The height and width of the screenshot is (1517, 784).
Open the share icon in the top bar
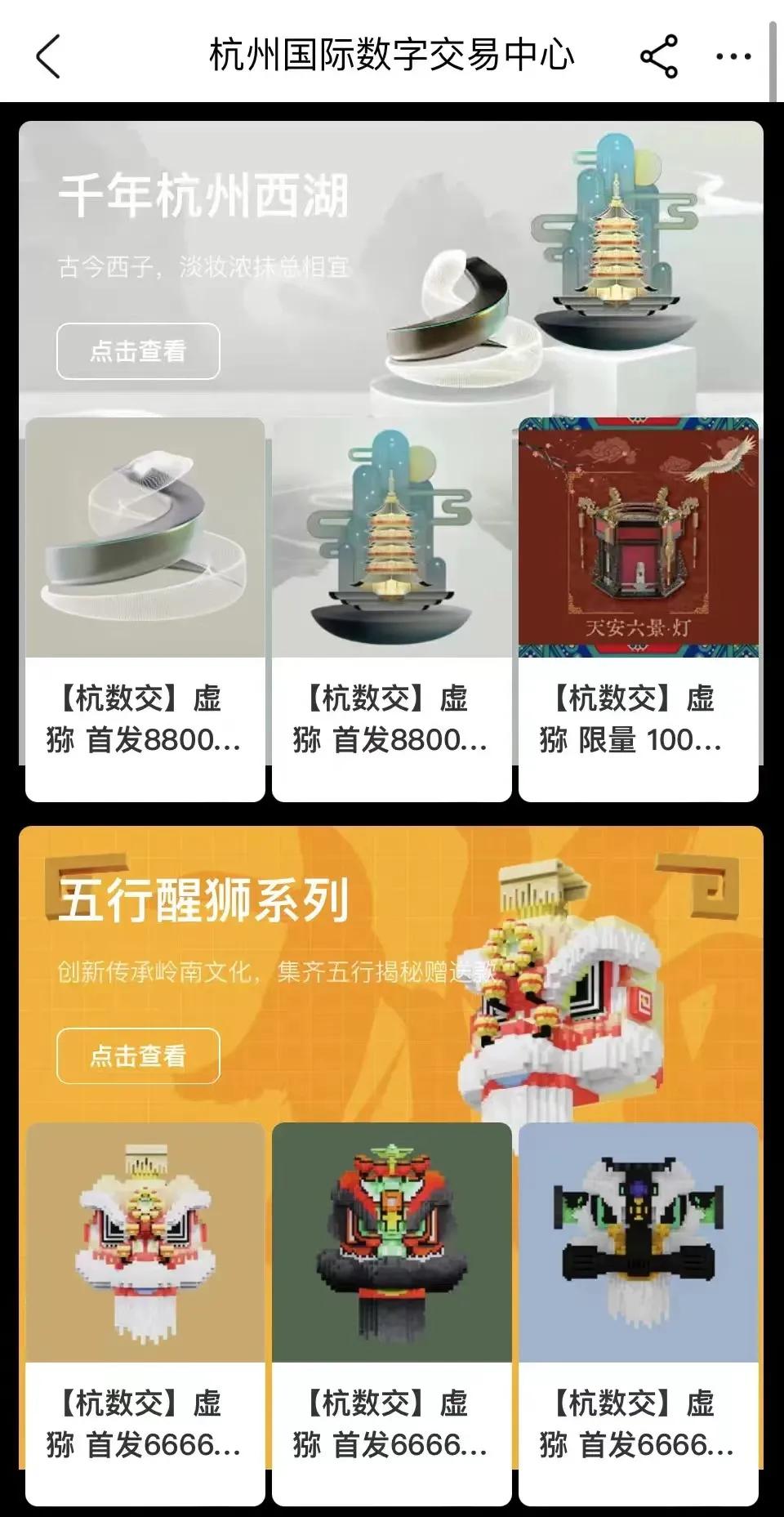click(658, 56)
